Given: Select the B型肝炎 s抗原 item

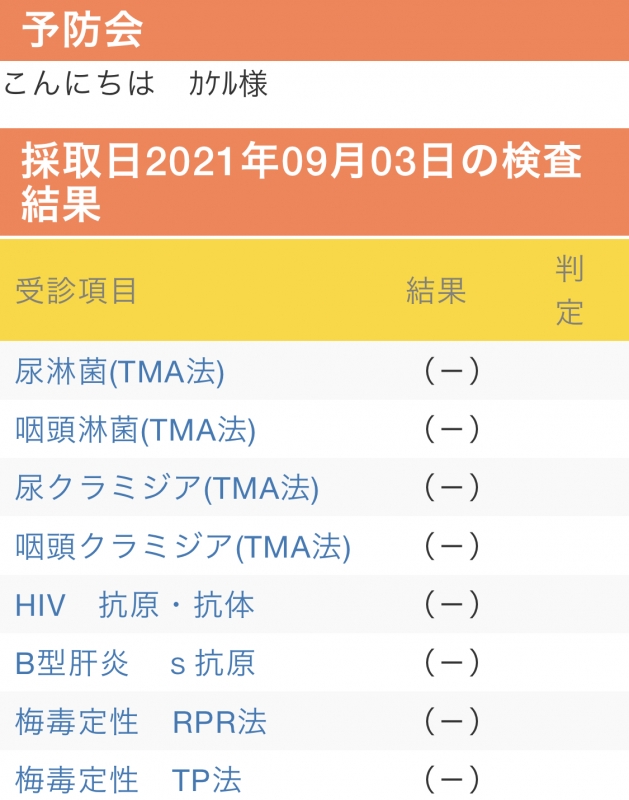Looking at the screenshot, I should pyautogui.click(x=135, y=662).
